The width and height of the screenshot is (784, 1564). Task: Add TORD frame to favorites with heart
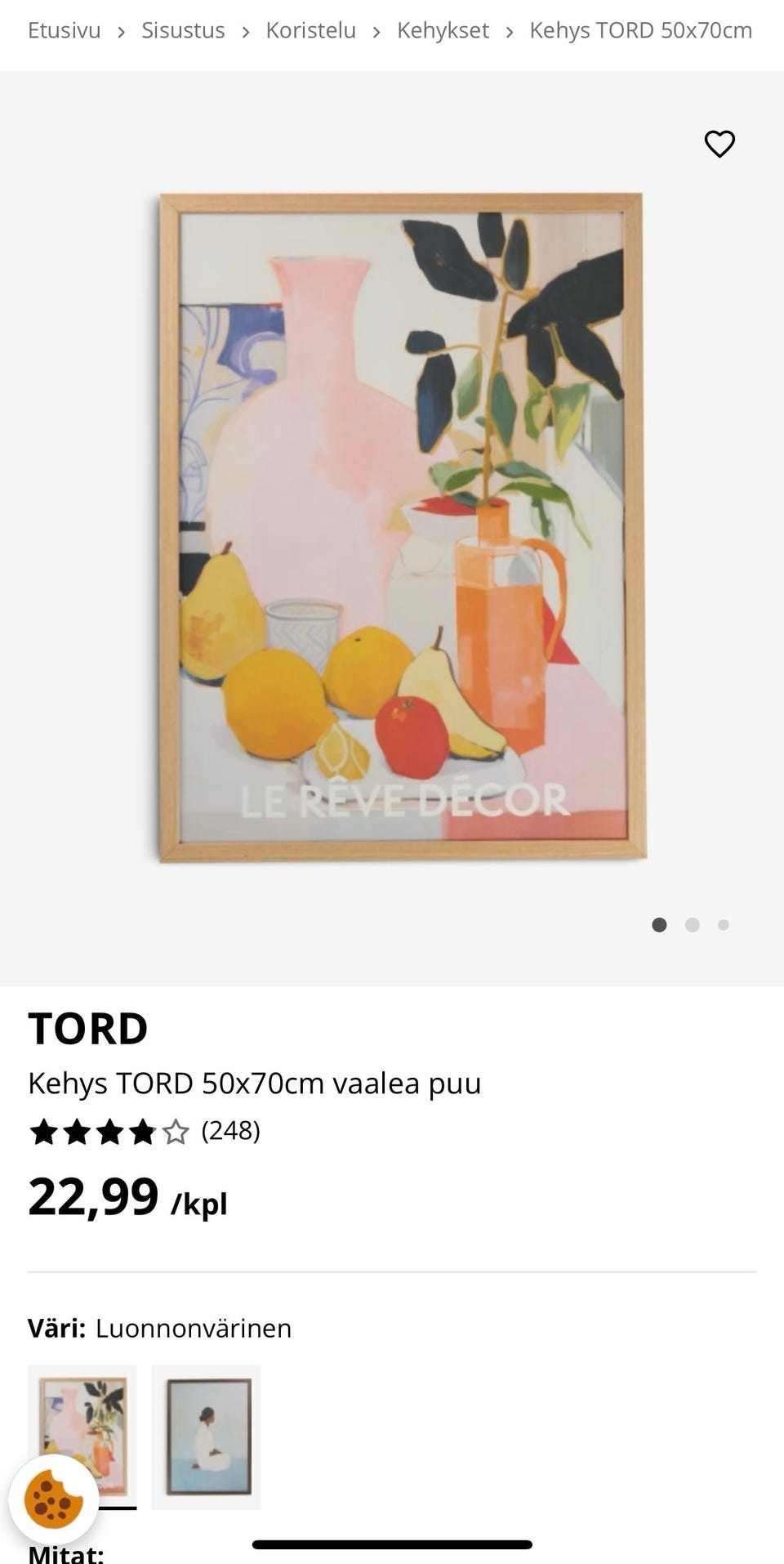pyautogui.click(x=719, y=144)
